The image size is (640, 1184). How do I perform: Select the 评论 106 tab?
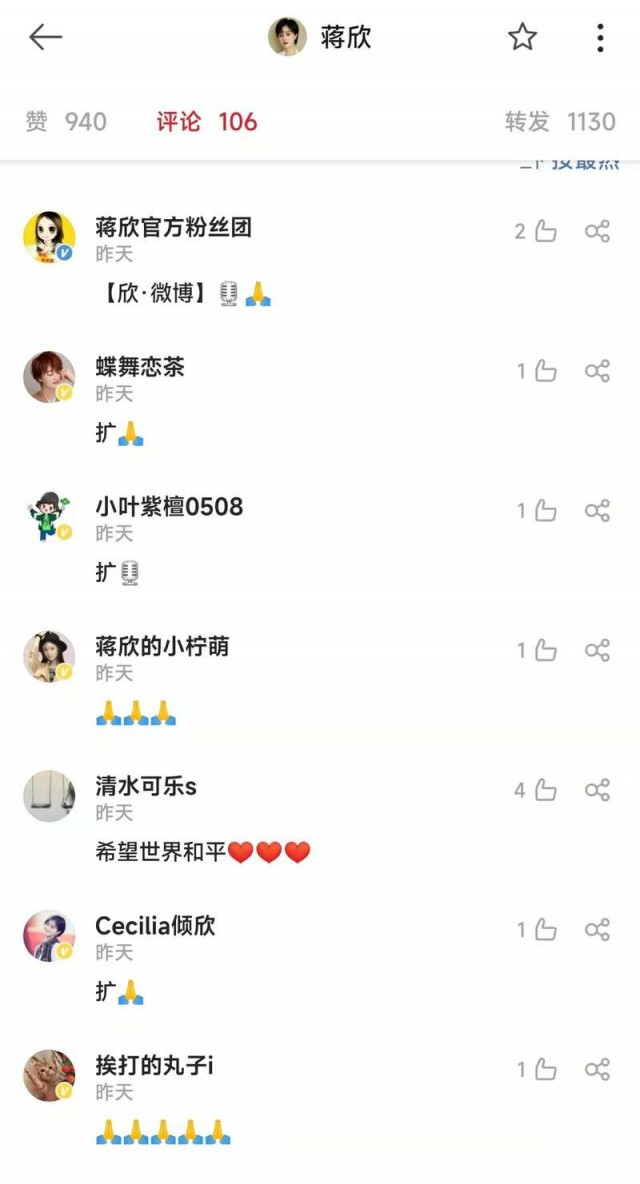pyautogui.click(x=207, y=122)
